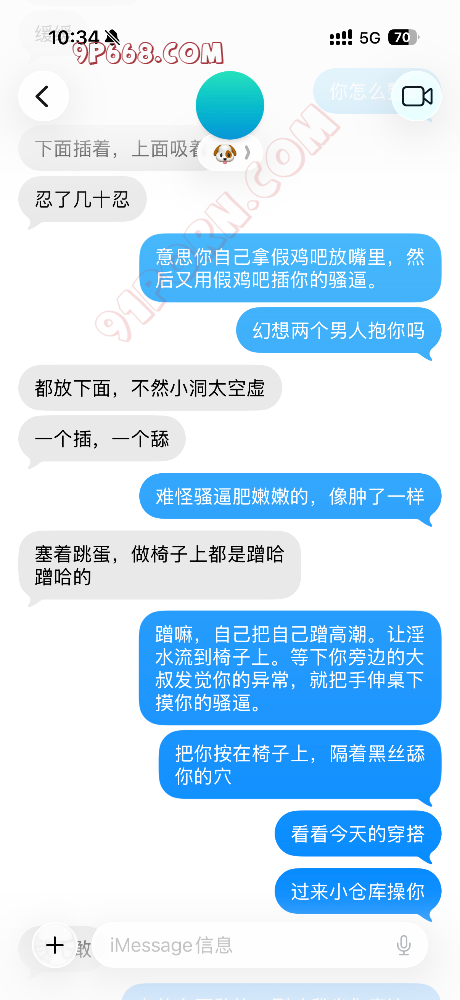Open the contact details from the avatar
460x1000 pixels.
pyautogui.click(x=230, y=105)
